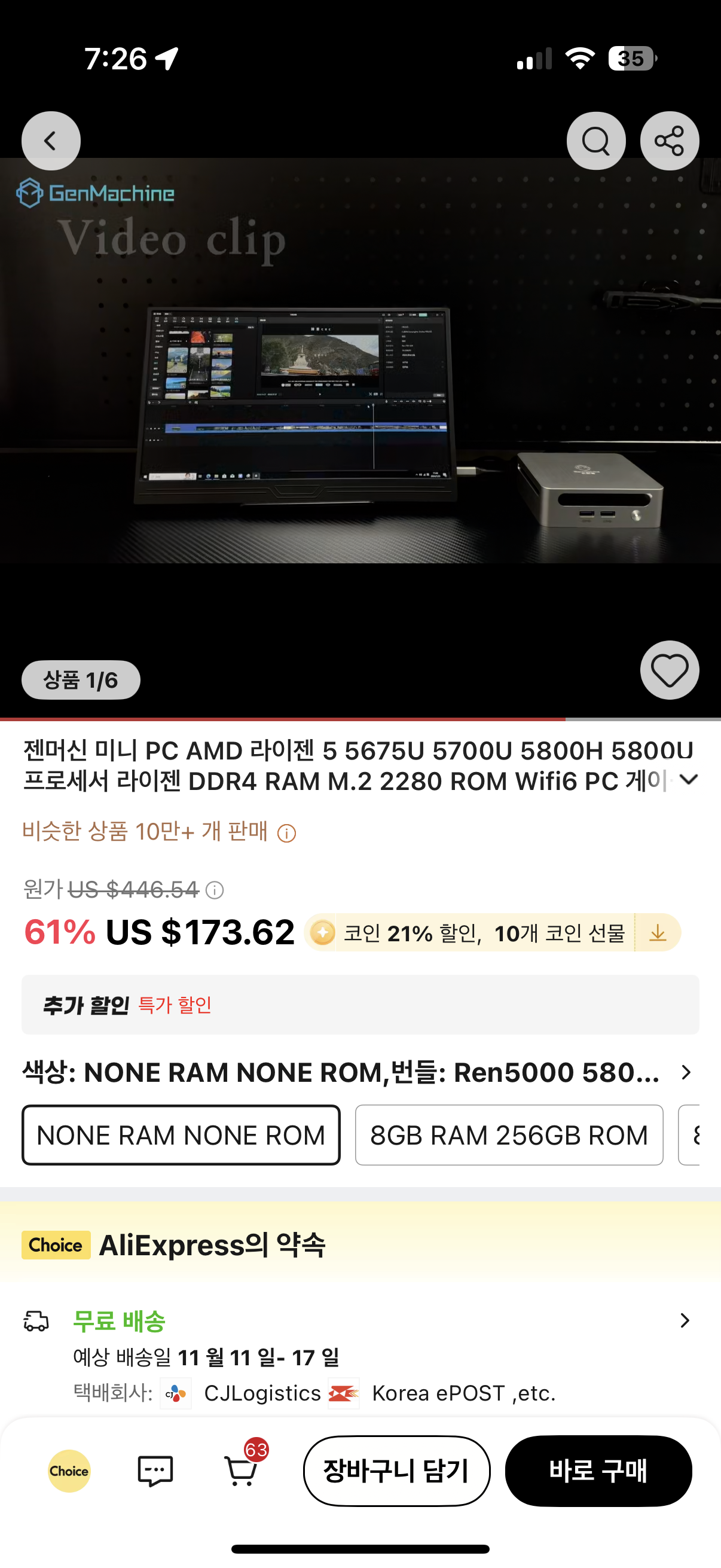Open the 추가 할인 특가 할인 banner
The image size is (721, 1568).
tap(360, 1004)
